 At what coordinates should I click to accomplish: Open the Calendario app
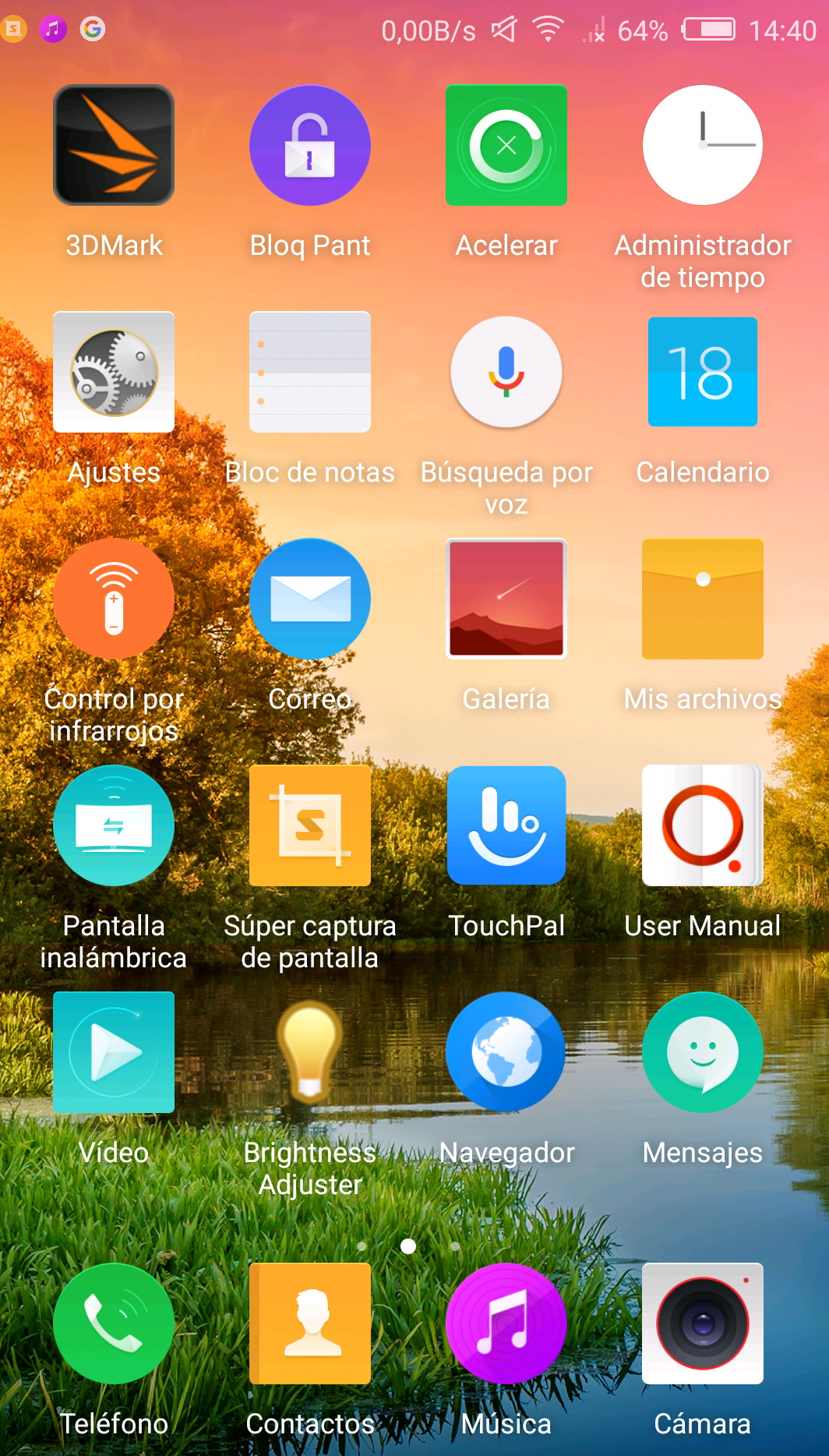703,373
